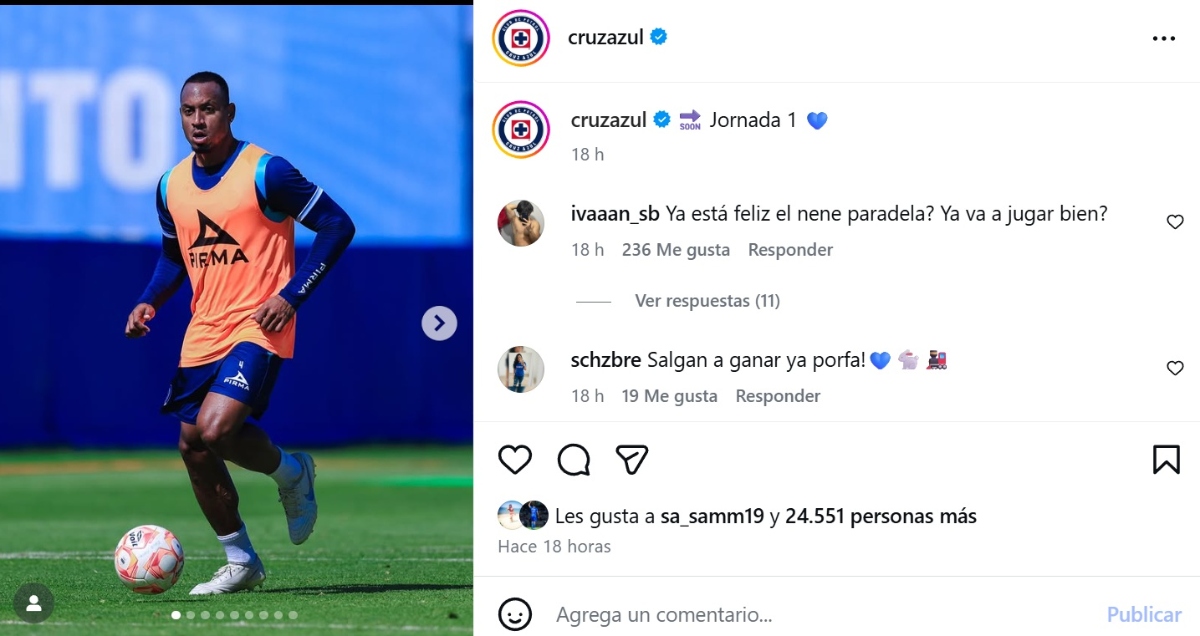Reply to schzbre's comment

coord(777,396)
